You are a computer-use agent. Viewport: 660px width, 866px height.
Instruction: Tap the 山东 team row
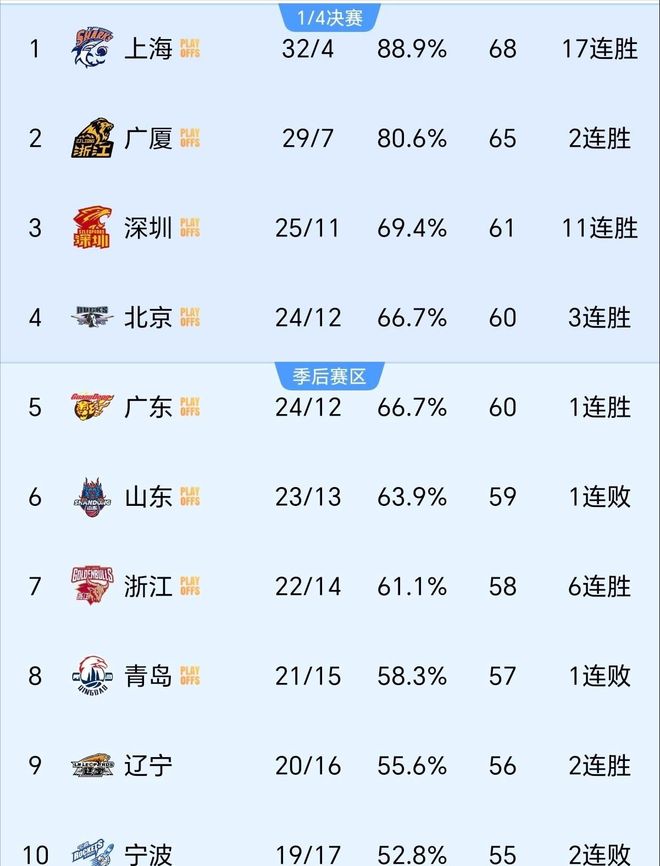pos(148,497)
